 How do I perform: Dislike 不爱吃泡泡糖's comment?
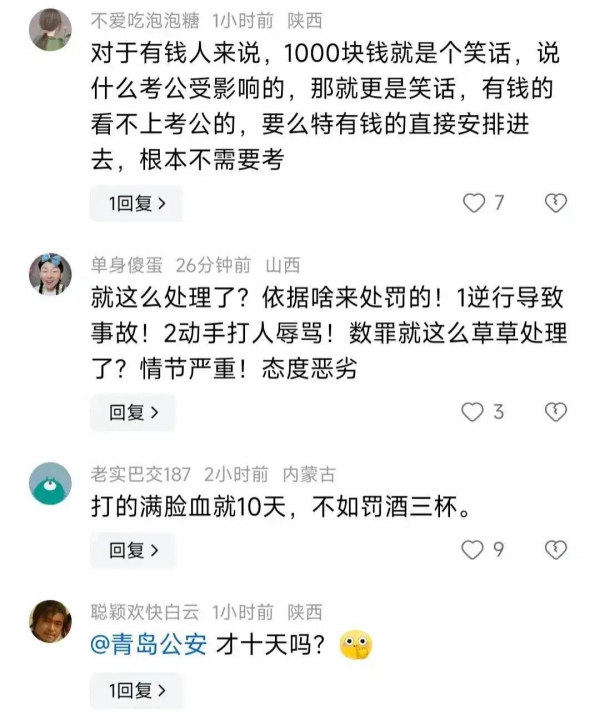555,204
